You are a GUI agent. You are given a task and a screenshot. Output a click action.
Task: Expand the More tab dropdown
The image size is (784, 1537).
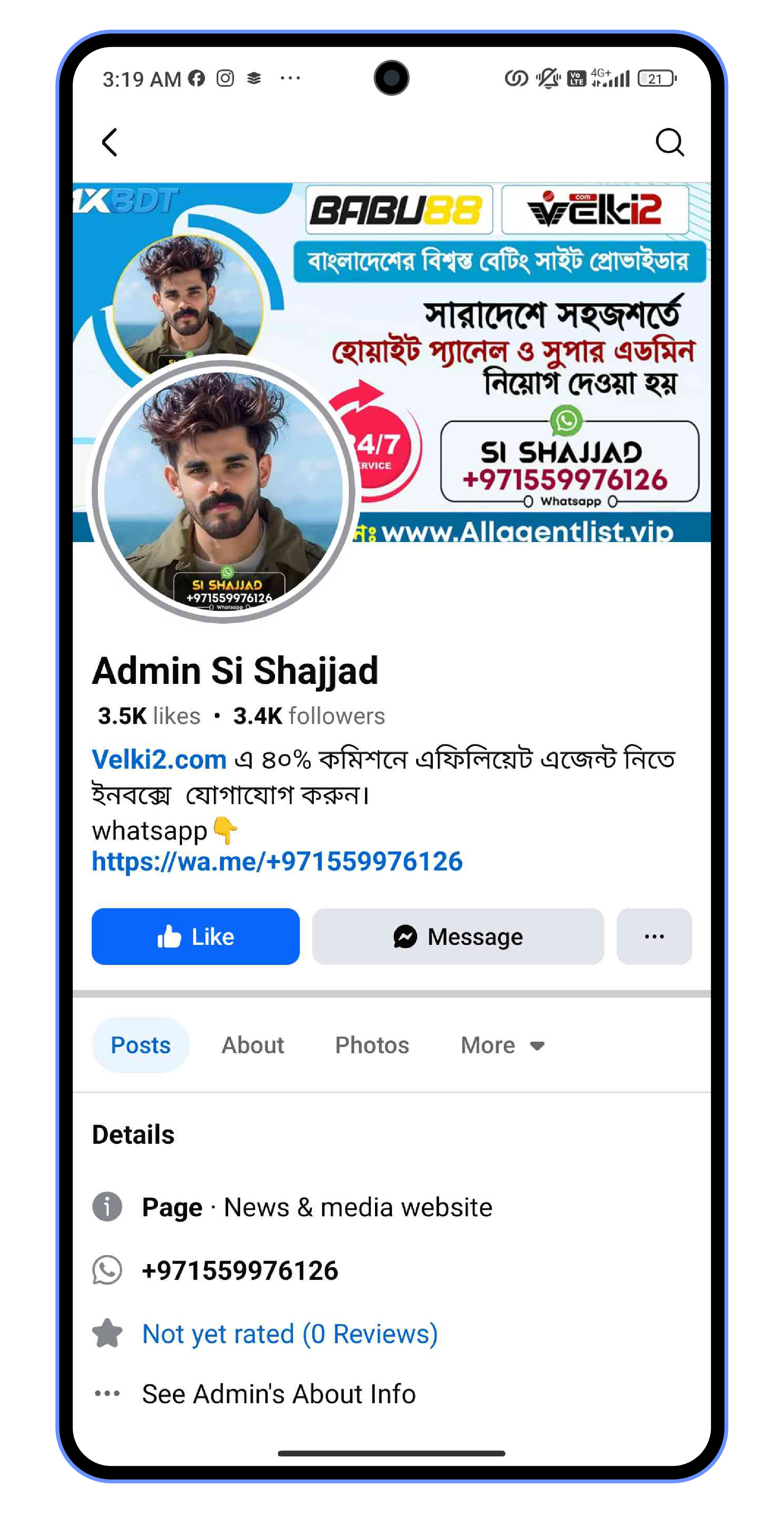502,1045
